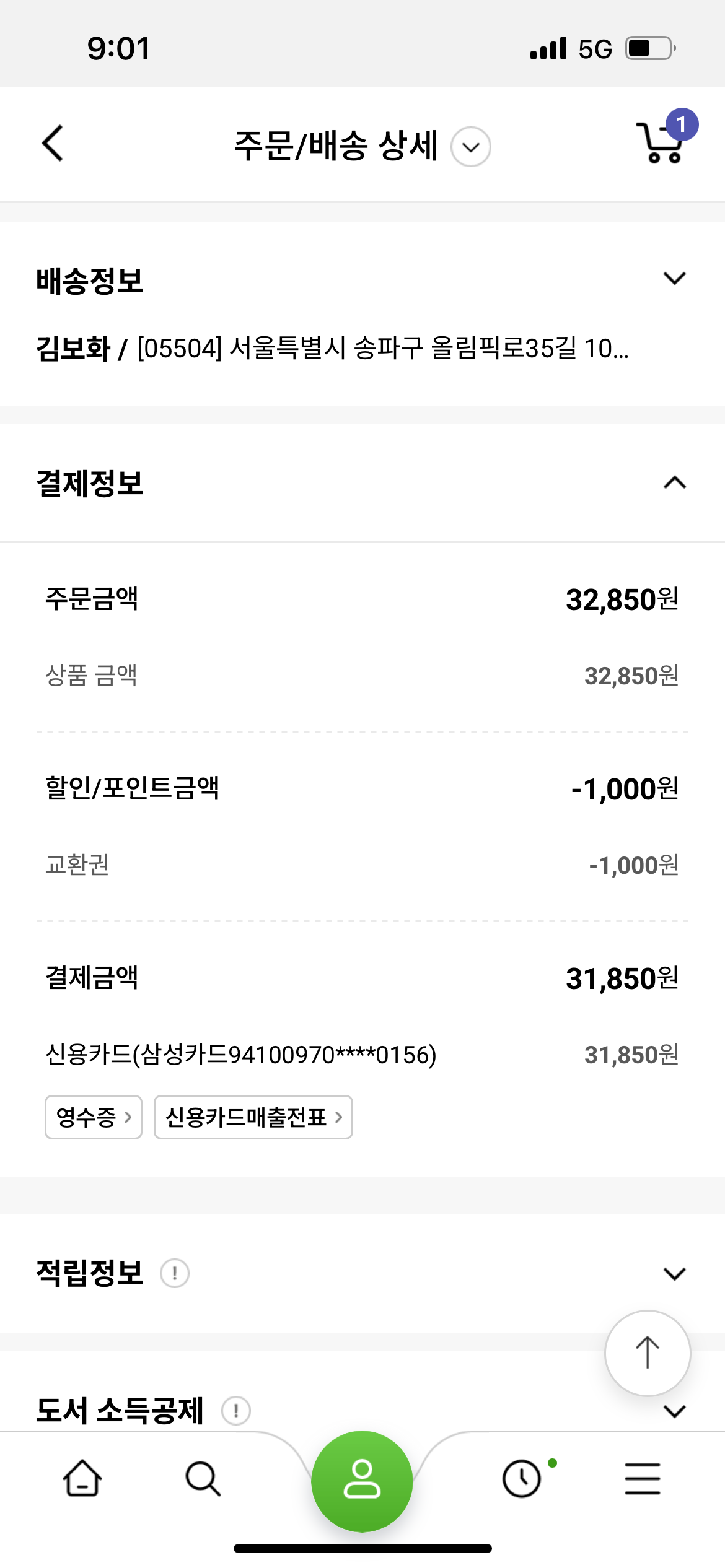Screen dimensions: 725x1568
Task: Collapse the 결제정보 section
Action: pos(674,482)
